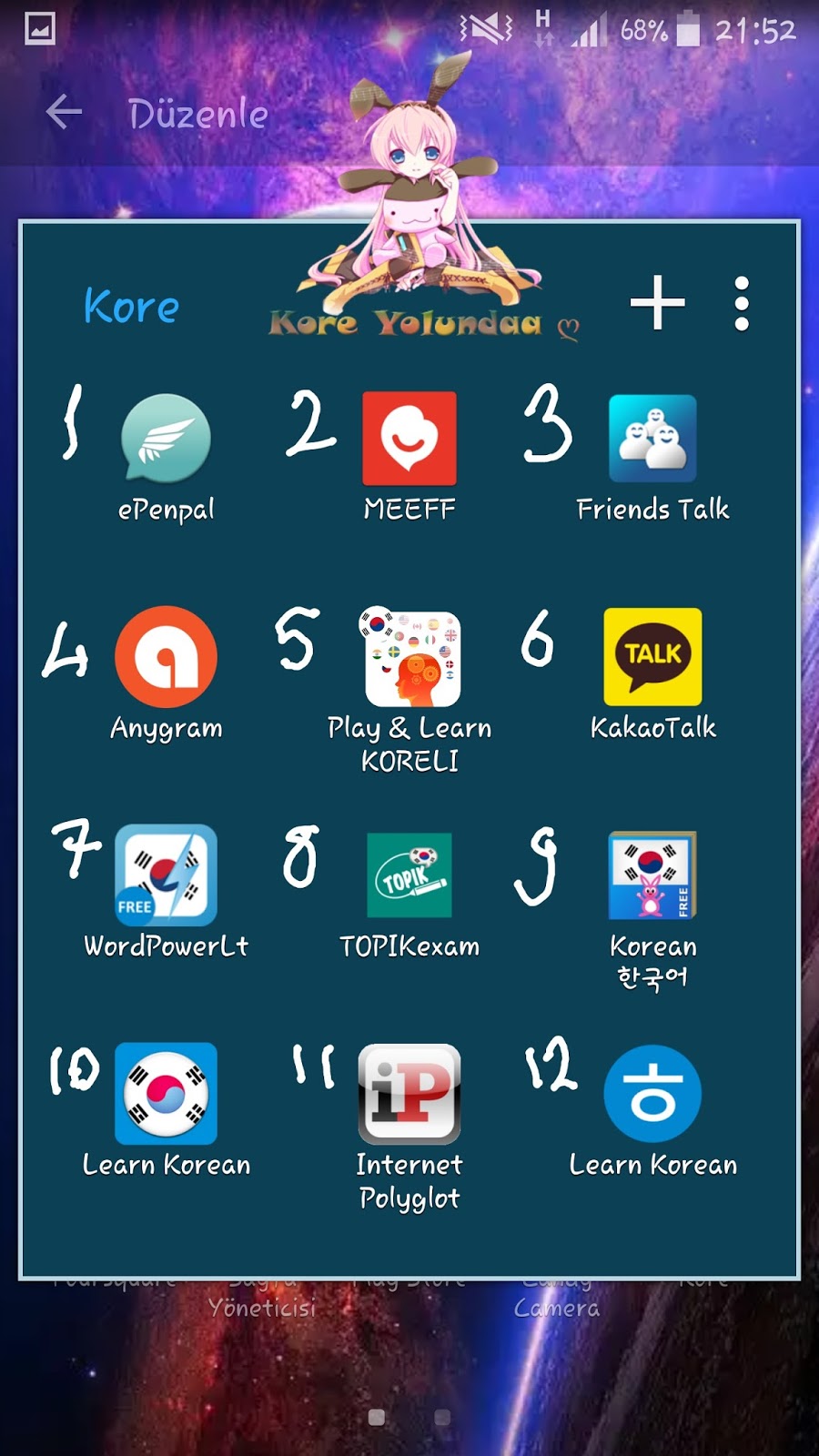Open Play & Learn KORELI
Screen dimensions: 819x1456
pyautogui.click(x=409, y=657)
